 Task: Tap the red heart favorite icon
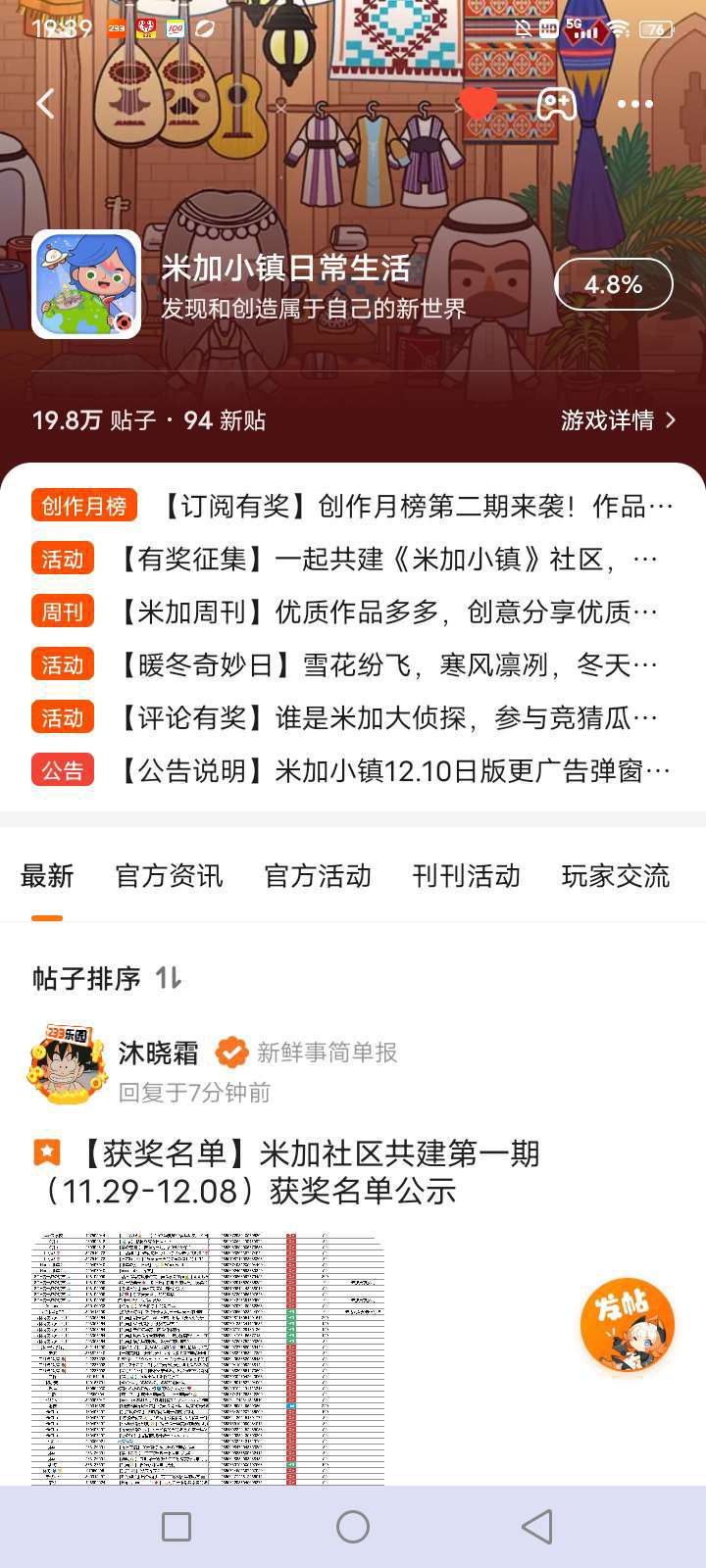point(479,104)
